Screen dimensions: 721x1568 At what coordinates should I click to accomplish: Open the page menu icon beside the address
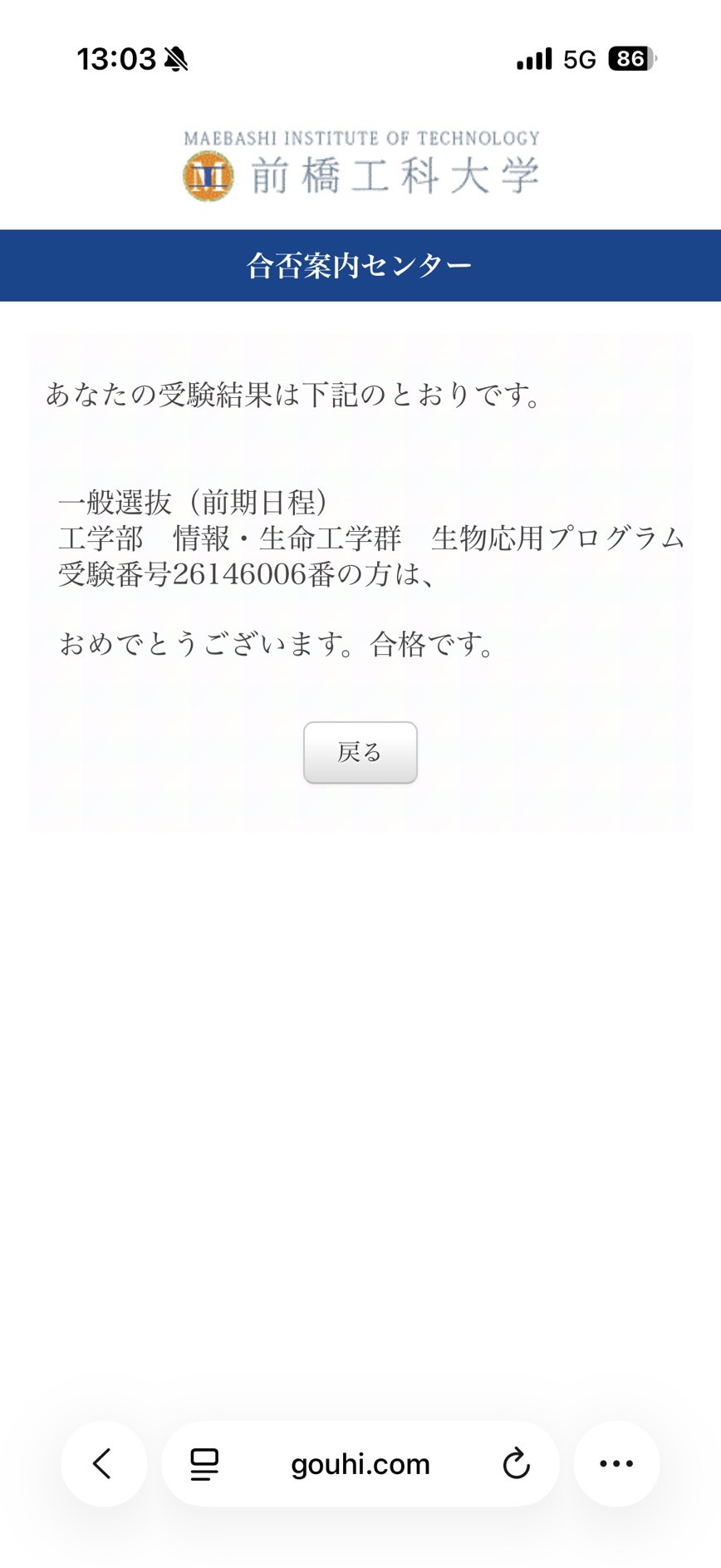click(x=204, y=1463)
